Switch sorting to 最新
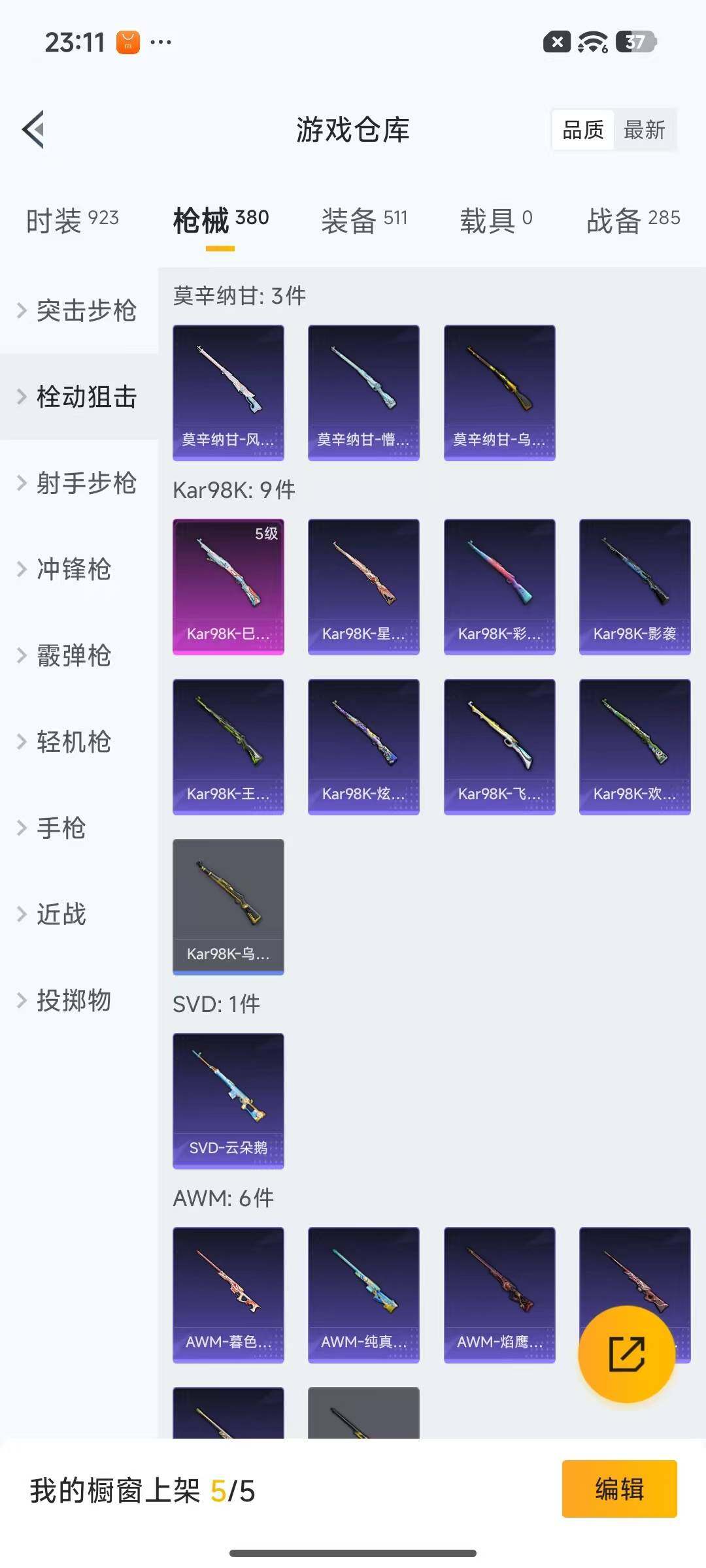This screenshot has width=706, height=1568. (644, 130)
